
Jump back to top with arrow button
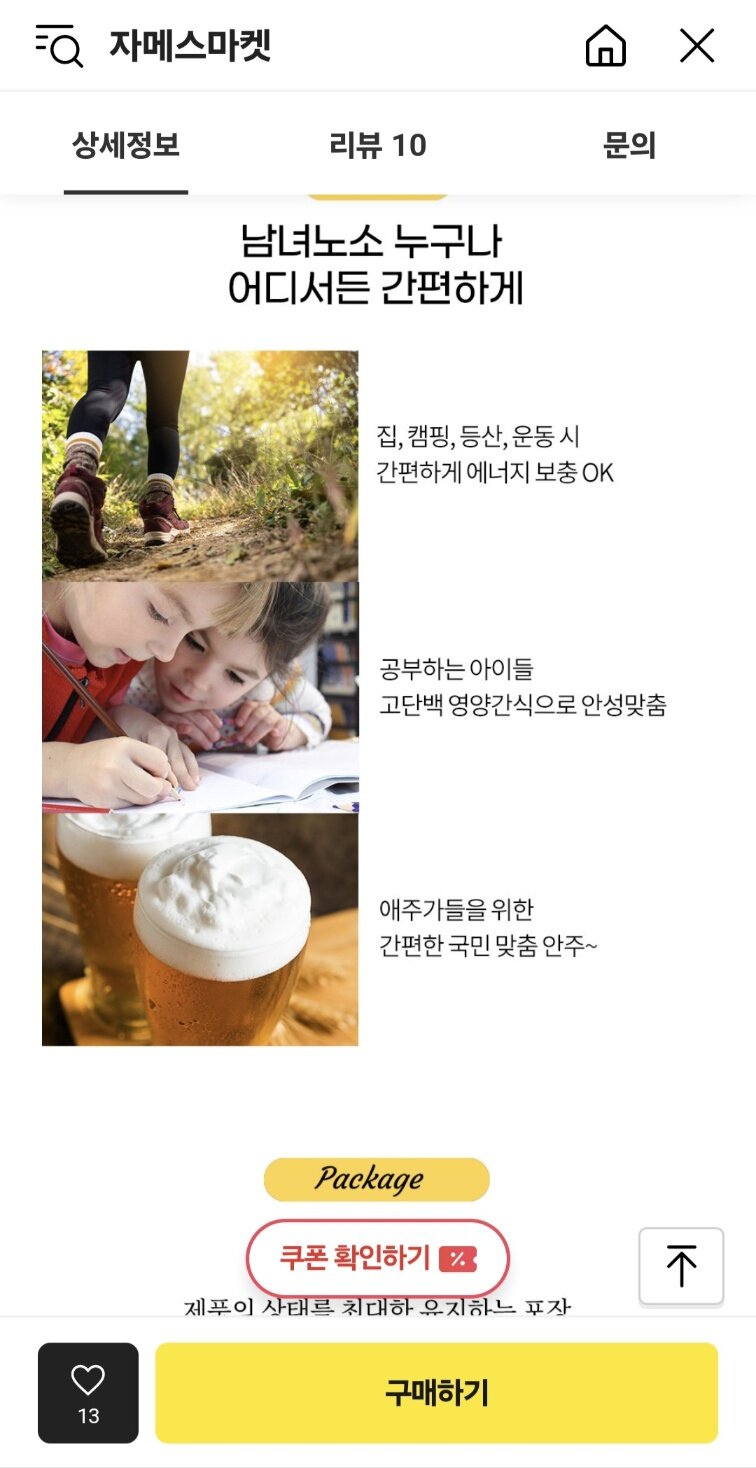click(681, 1266)
